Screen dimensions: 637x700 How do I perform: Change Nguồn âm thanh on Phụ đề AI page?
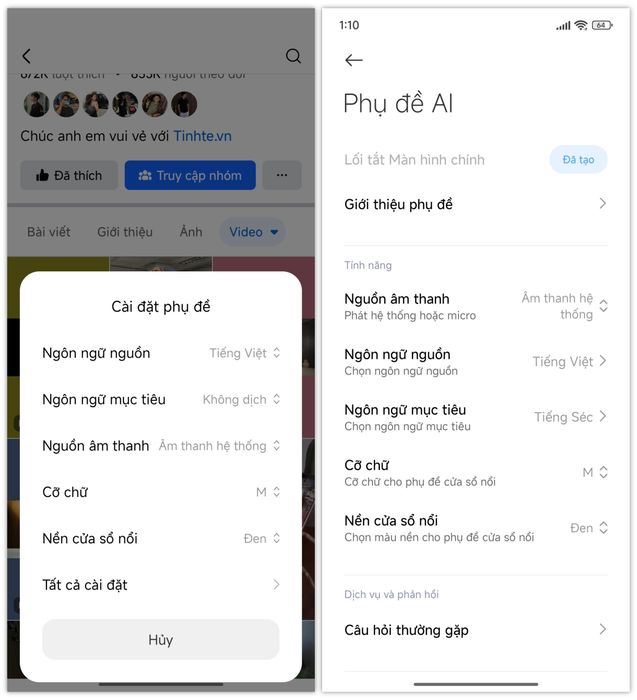pyautogui.click(x=475, y=306)
